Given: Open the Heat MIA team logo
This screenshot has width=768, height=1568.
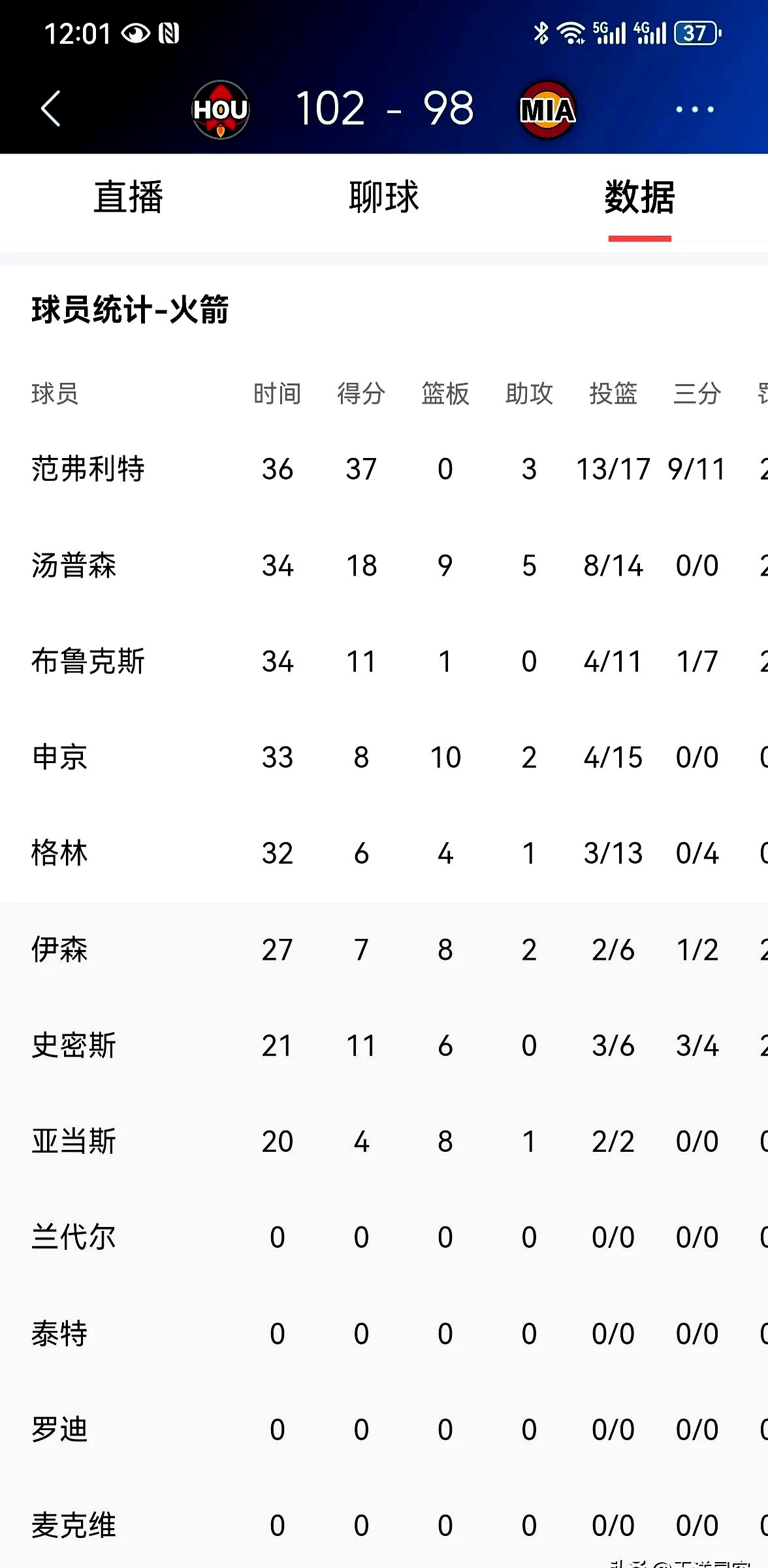Looking at the screenshot, I should [x=547, y=109].
